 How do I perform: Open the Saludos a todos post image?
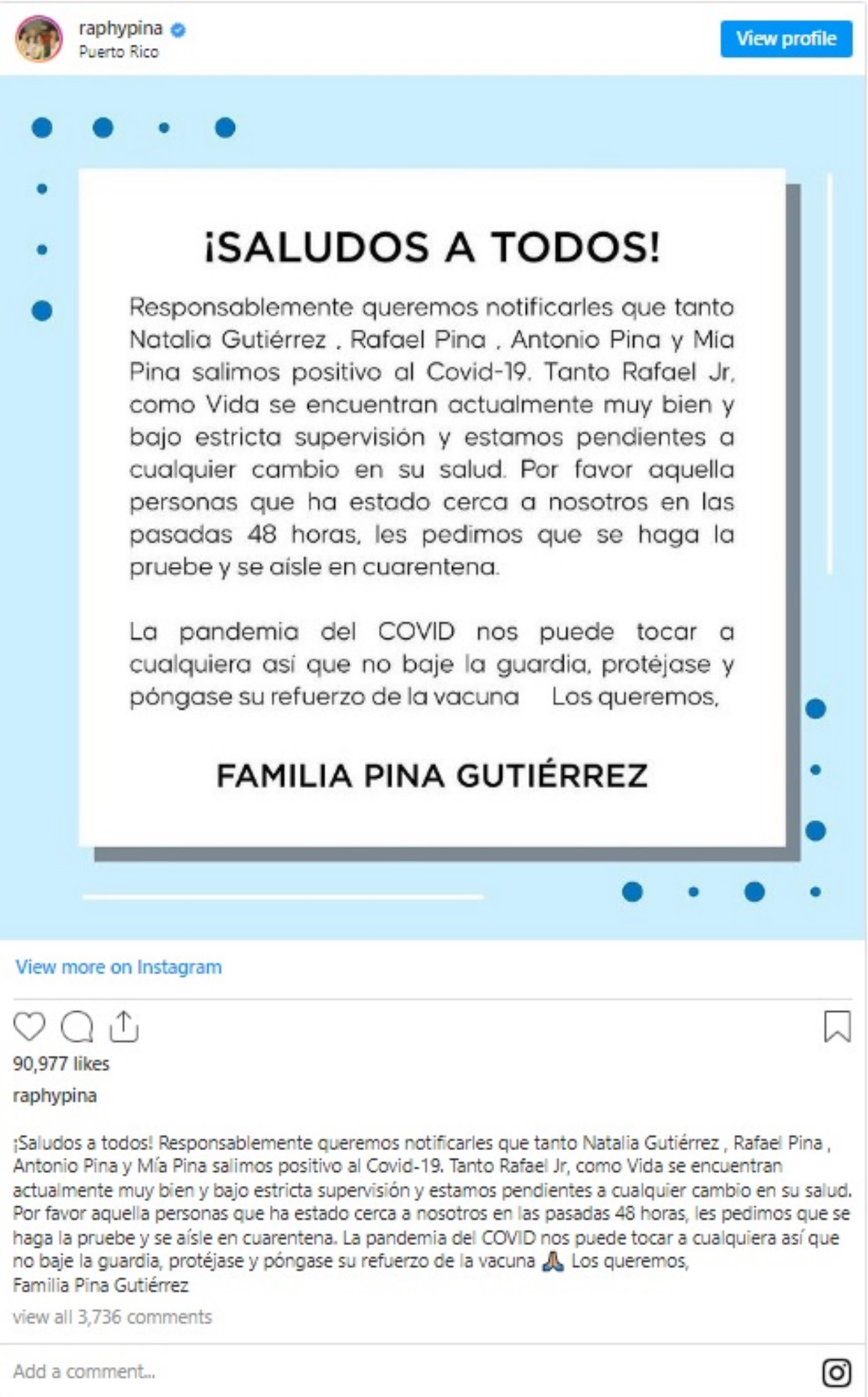[433, 507]
